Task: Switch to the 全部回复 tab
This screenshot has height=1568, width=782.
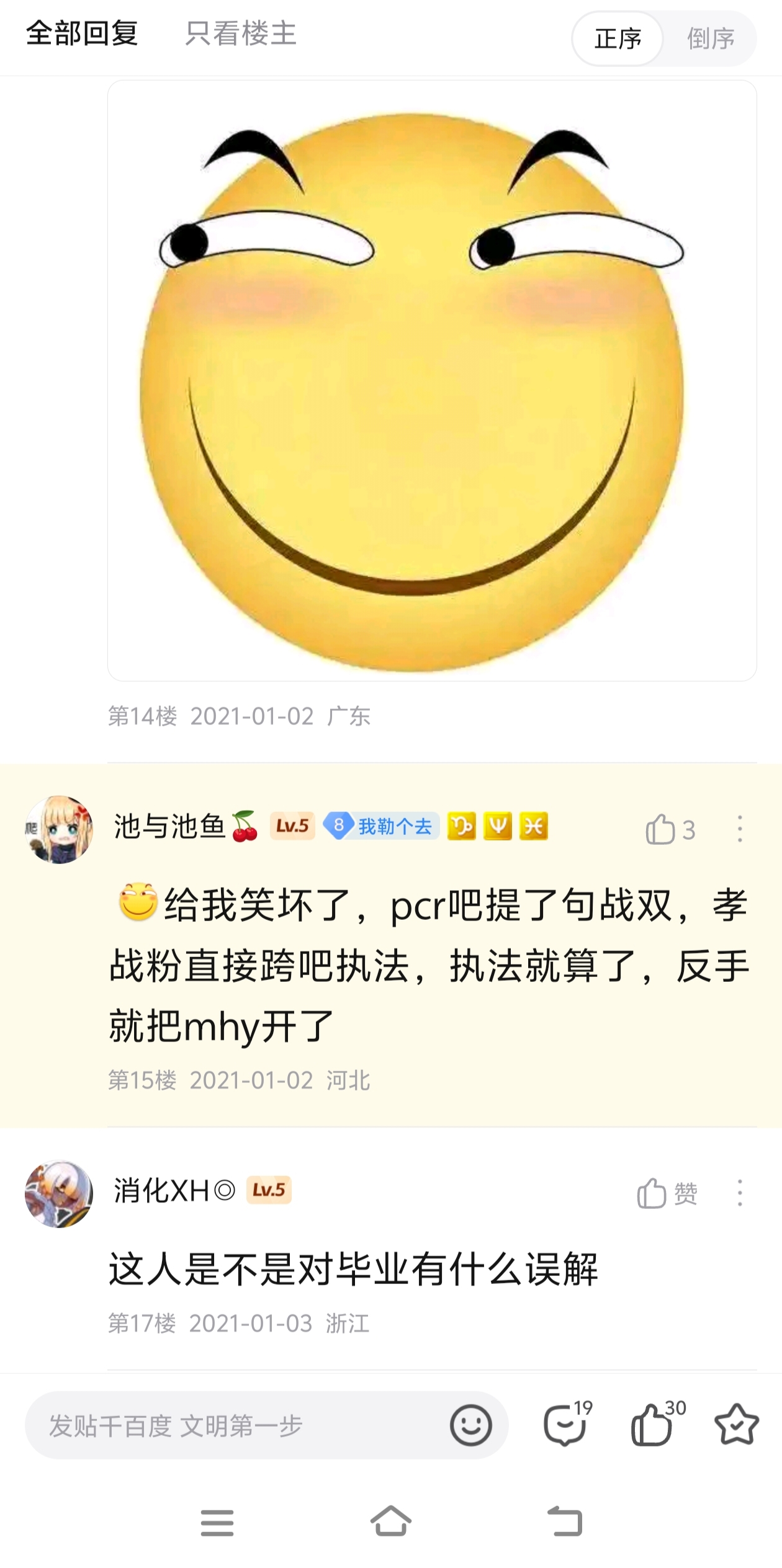Action: coord(82,34)
